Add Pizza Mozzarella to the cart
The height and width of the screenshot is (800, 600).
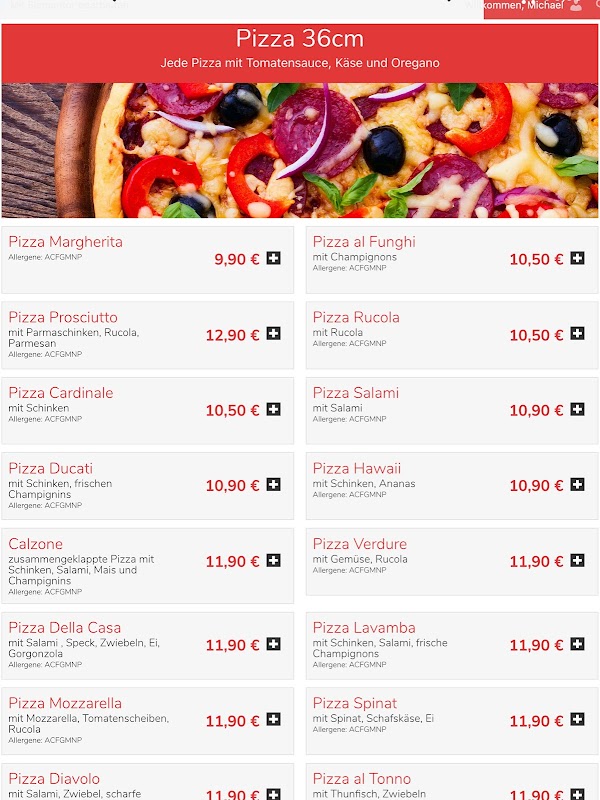point(273,720)
